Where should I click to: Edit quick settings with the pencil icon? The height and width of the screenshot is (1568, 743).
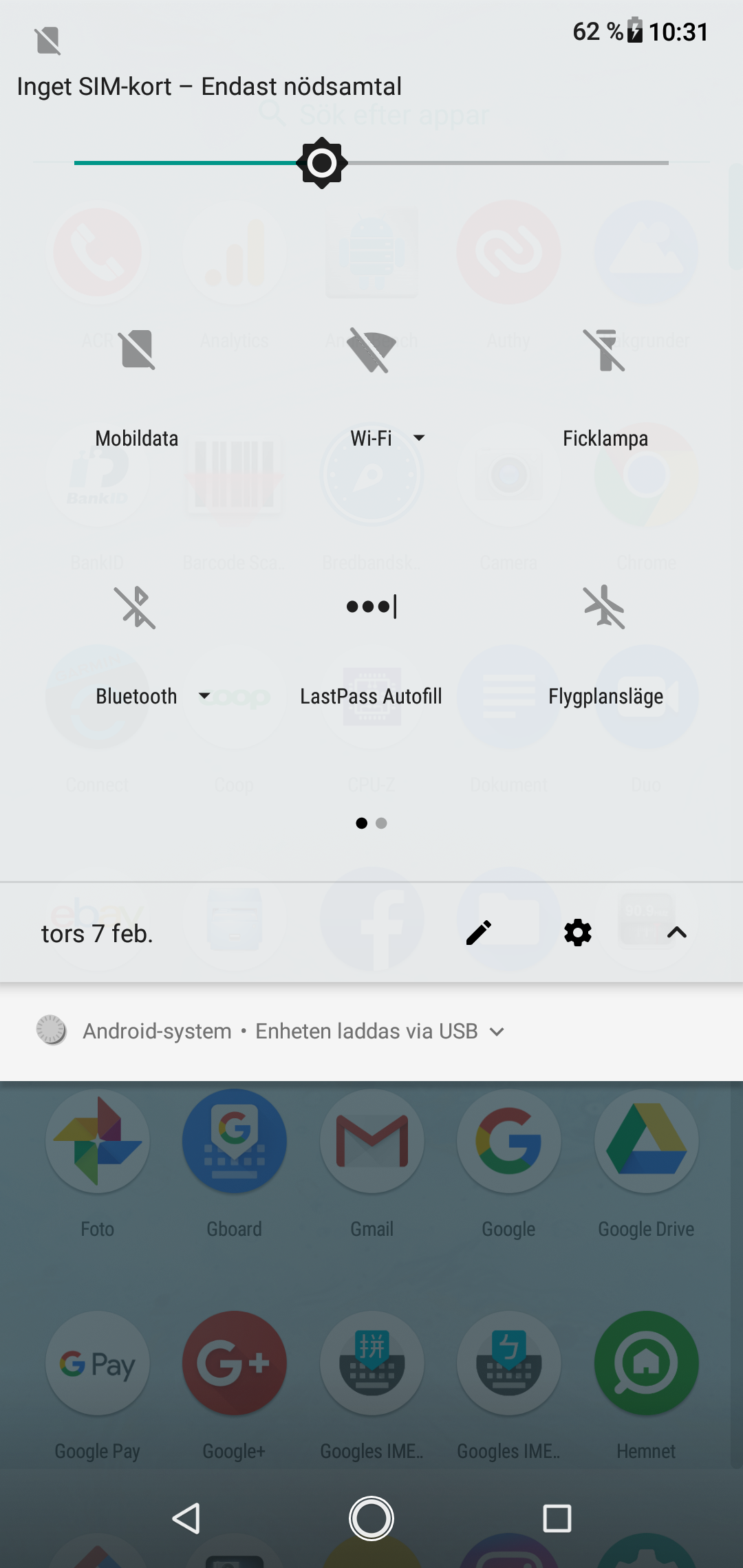click(479, 933)
